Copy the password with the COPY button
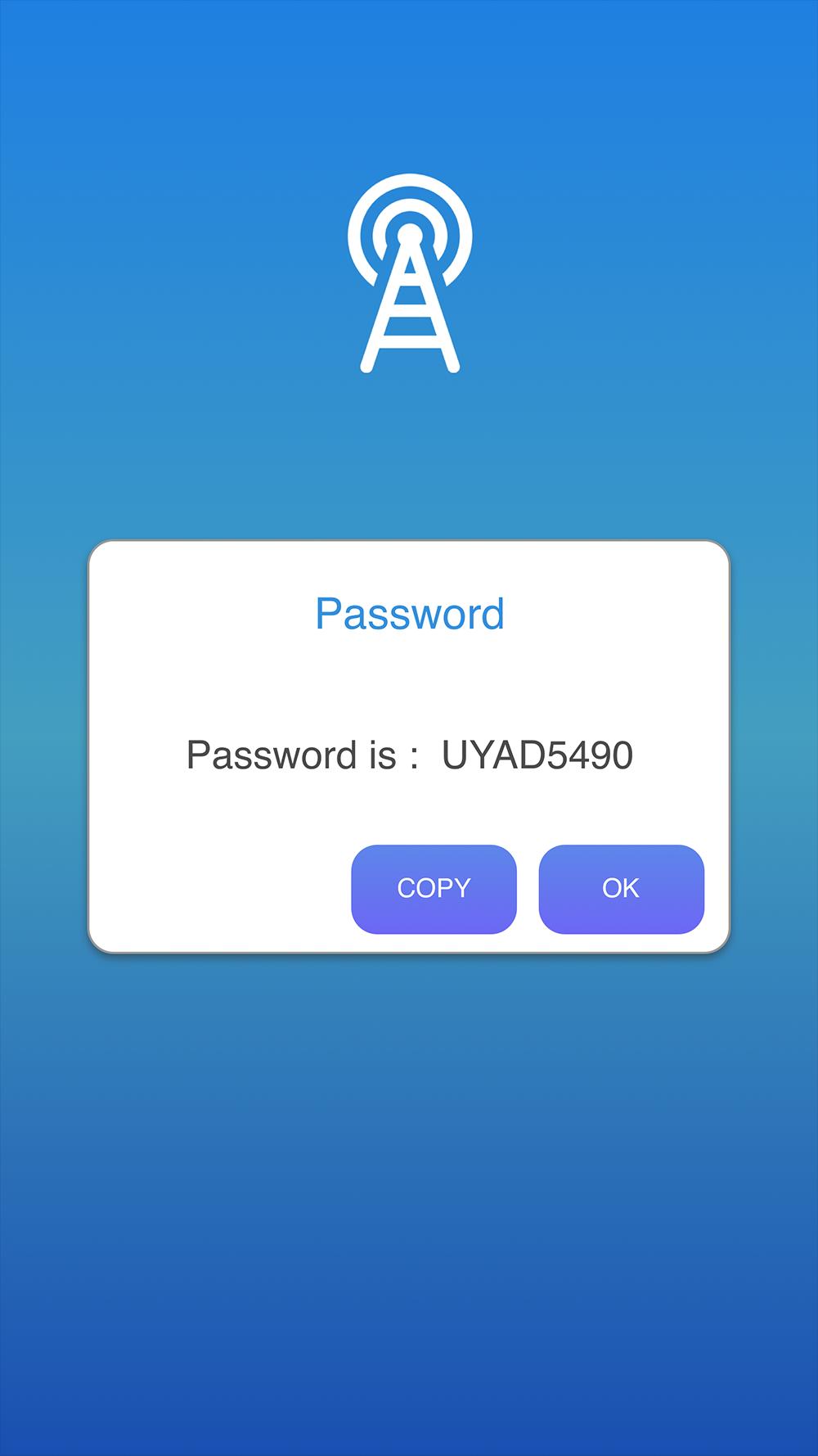Viewport: 818px width, 1456px height. click(x=434, y=889)
